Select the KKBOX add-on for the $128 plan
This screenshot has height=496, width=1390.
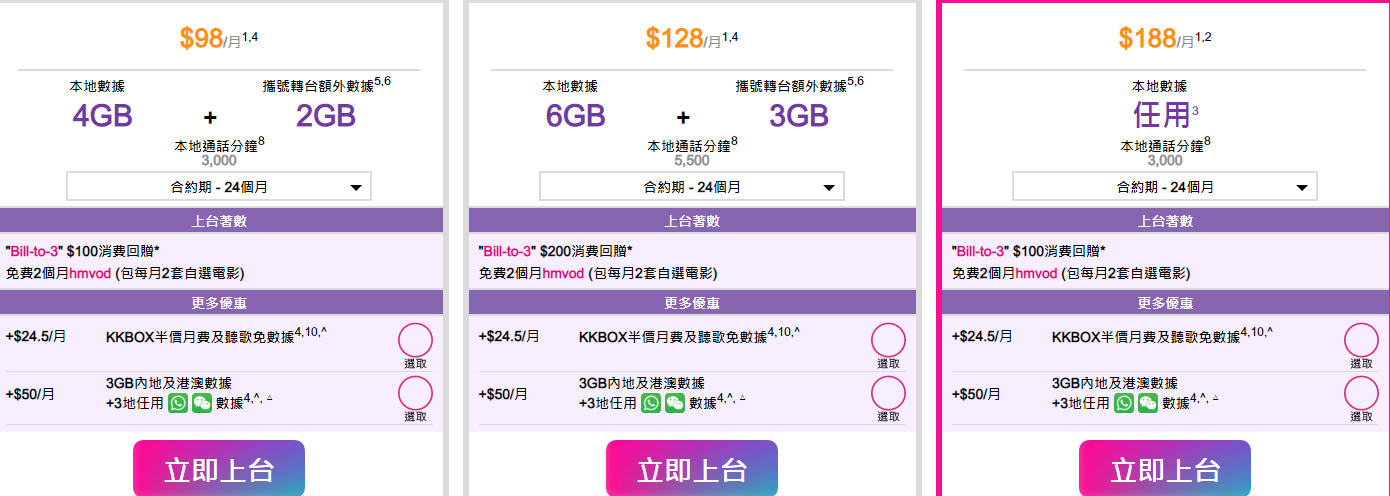(x=888, y=340)
